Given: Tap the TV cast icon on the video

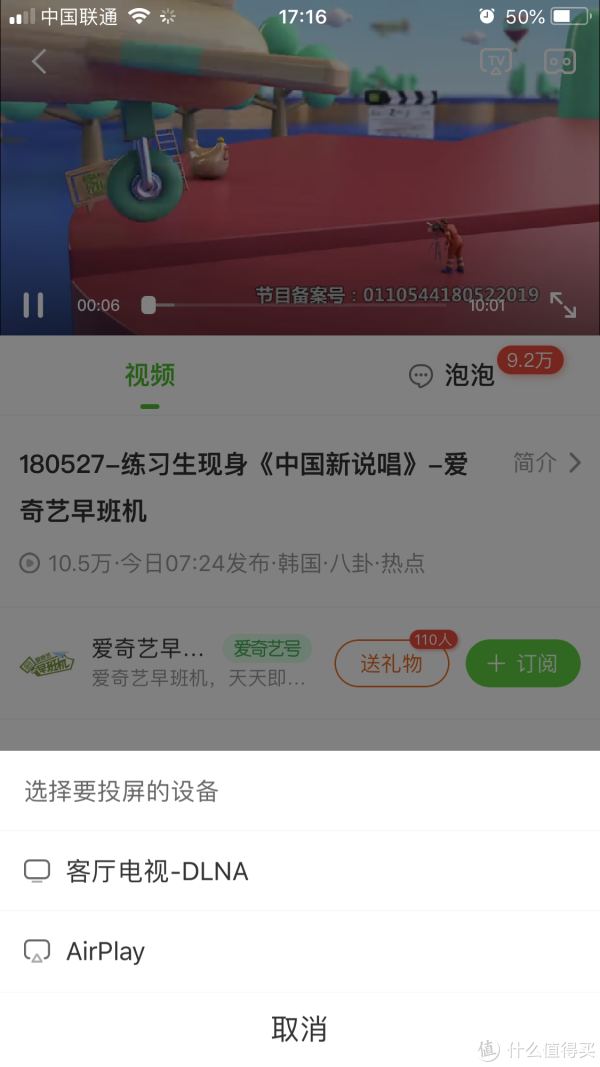Looking at the screenshot, I should point(496,61).
